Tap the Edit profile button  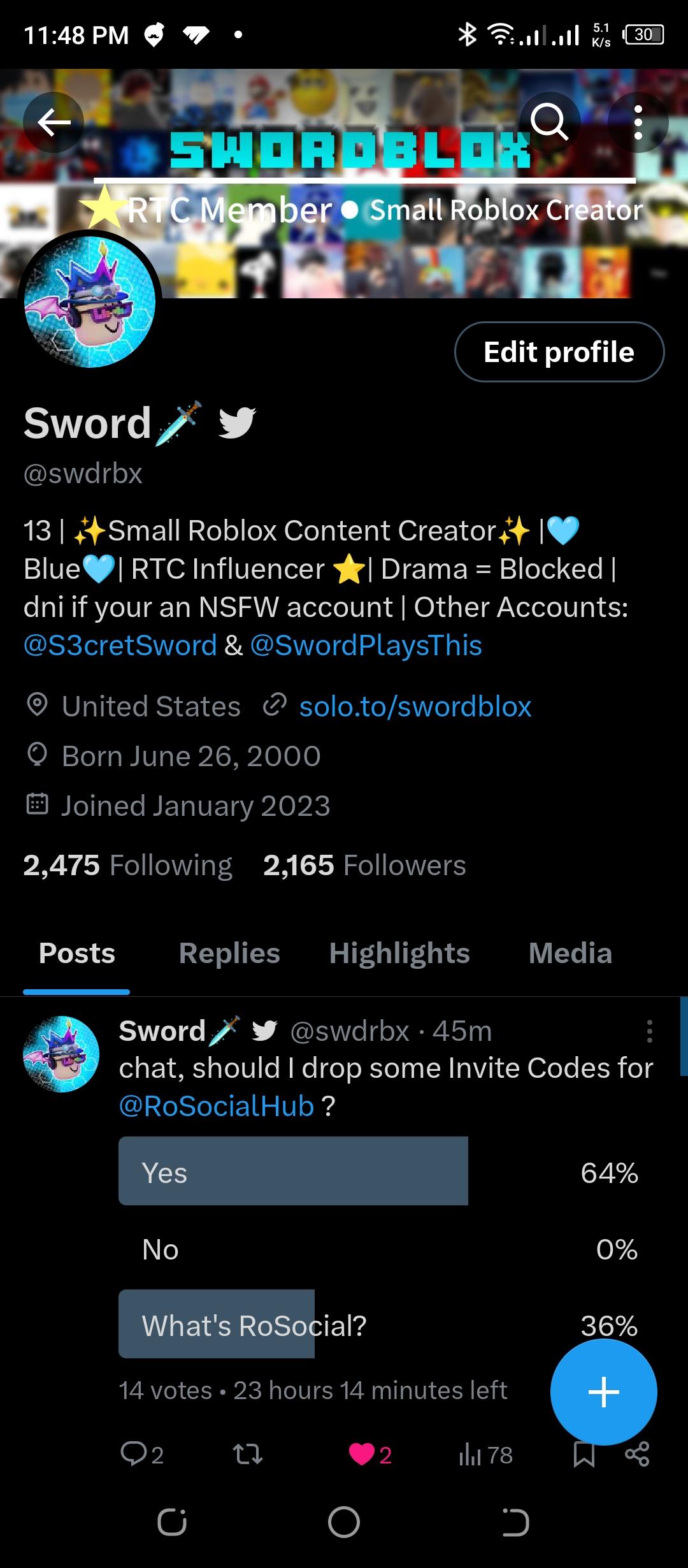(x=559, y=352)
